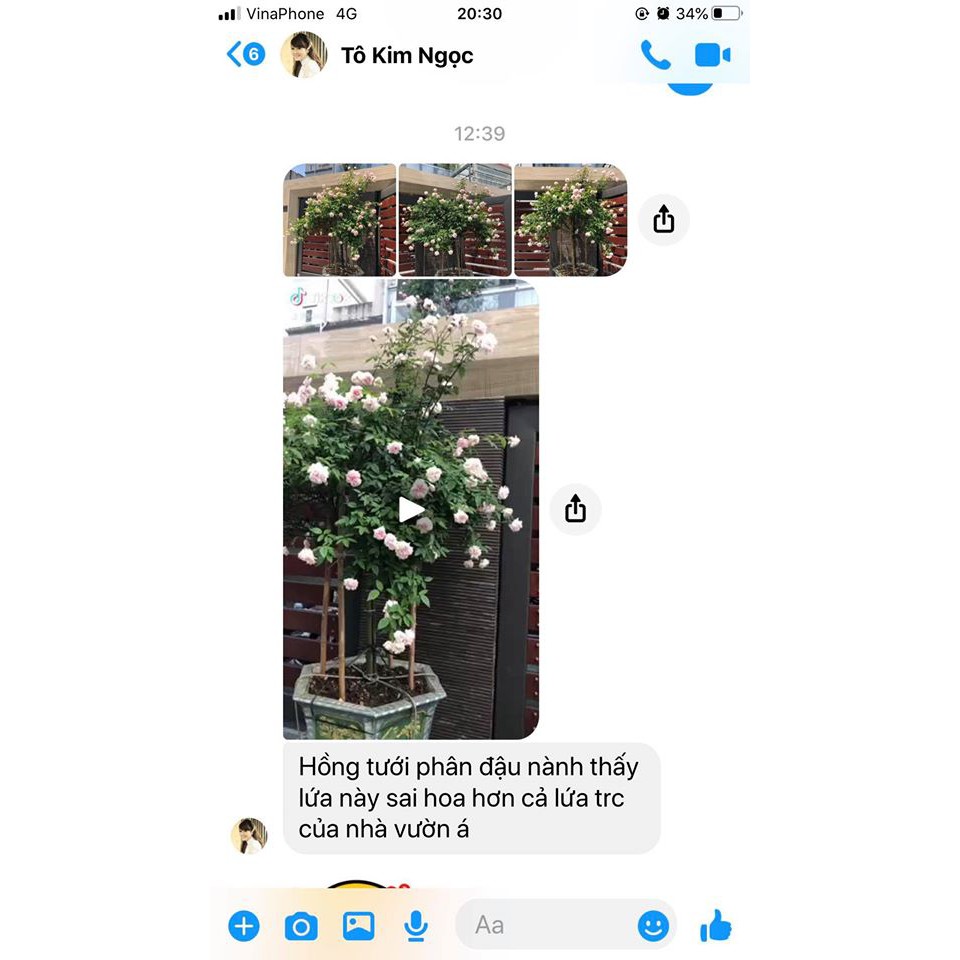Start a voice call with Tô Kim Ngọc
Image resolution: width=960 pixels, height=960 pixels.
[x=655, y=55]
